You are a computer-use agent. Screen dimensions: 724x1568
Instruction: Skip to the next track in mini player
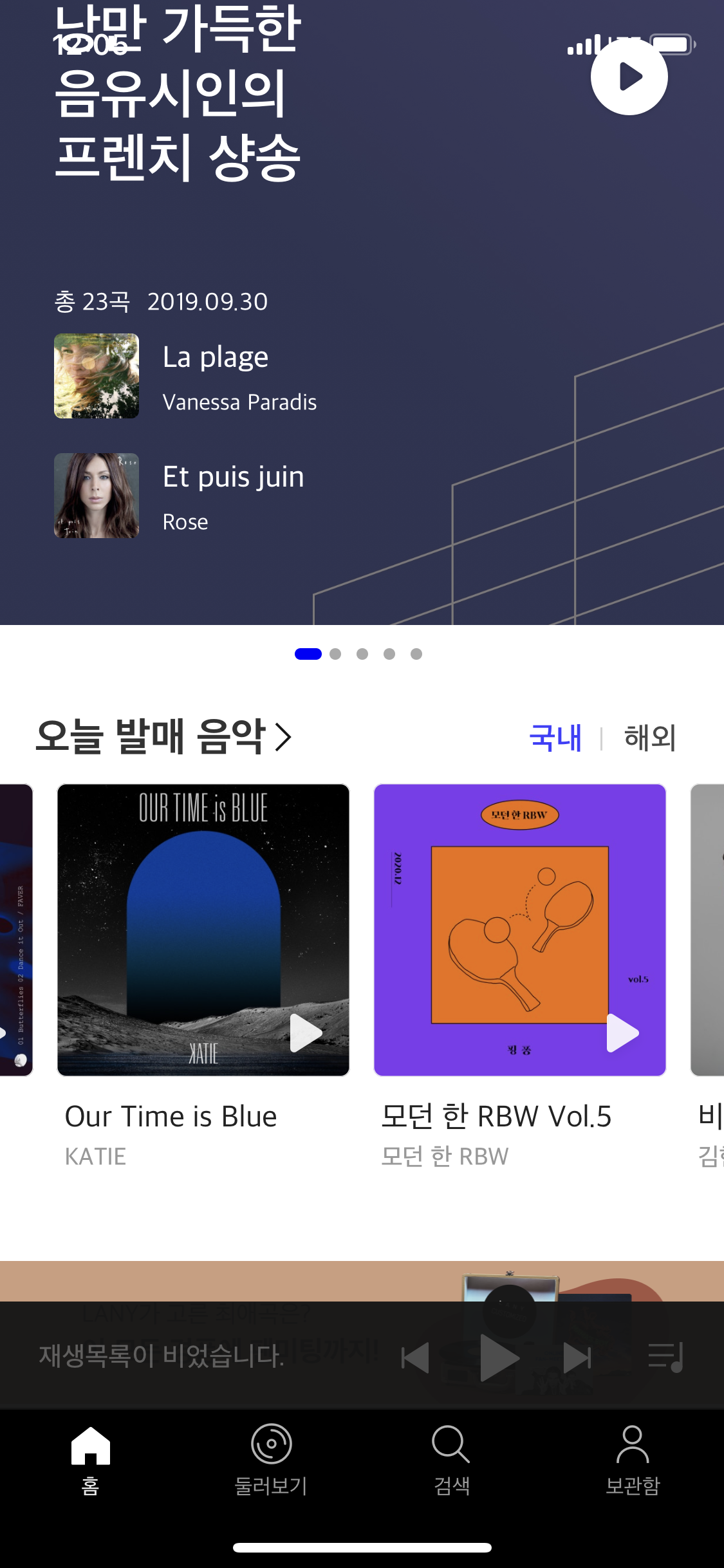577,1358
